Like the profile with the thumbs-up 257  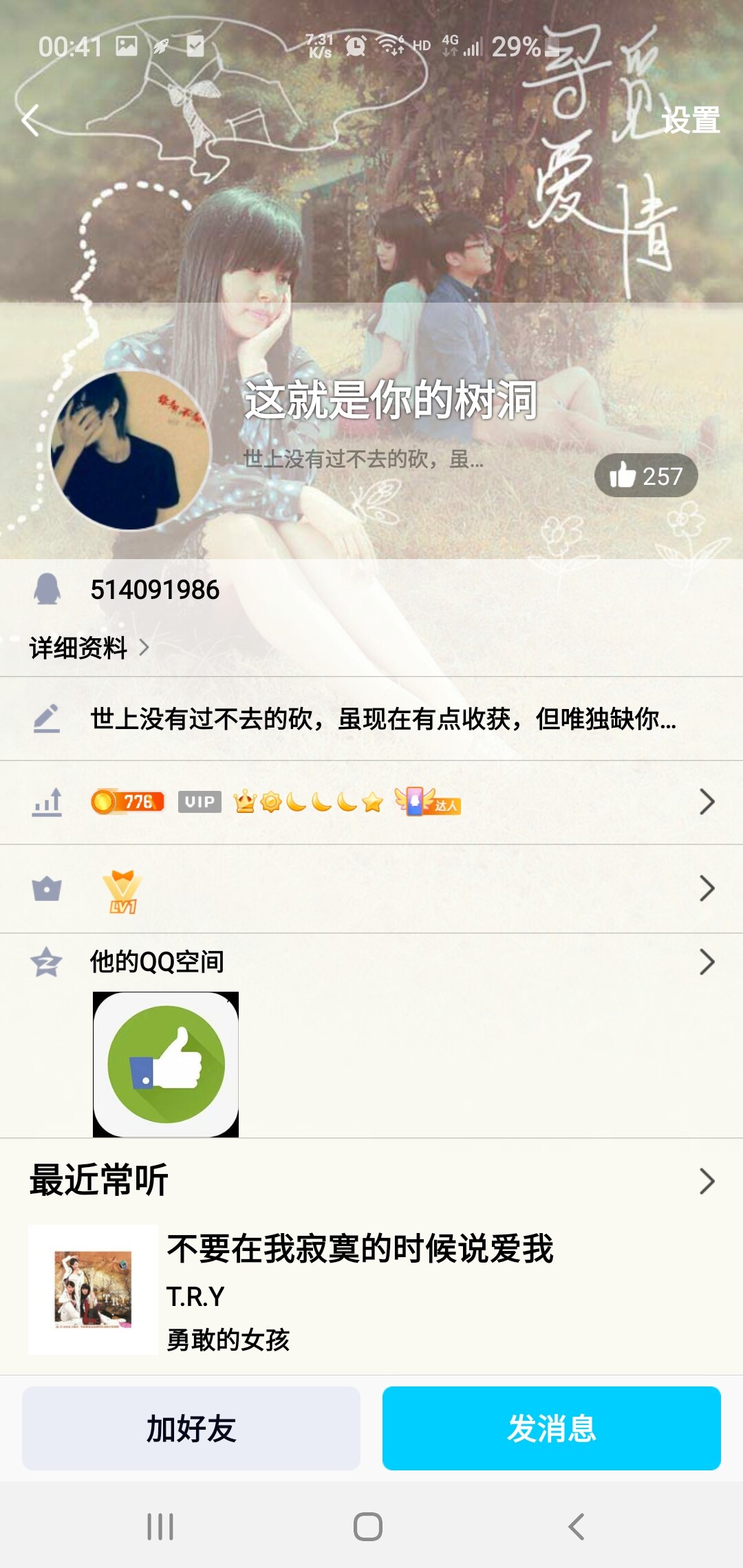[645, 475]
